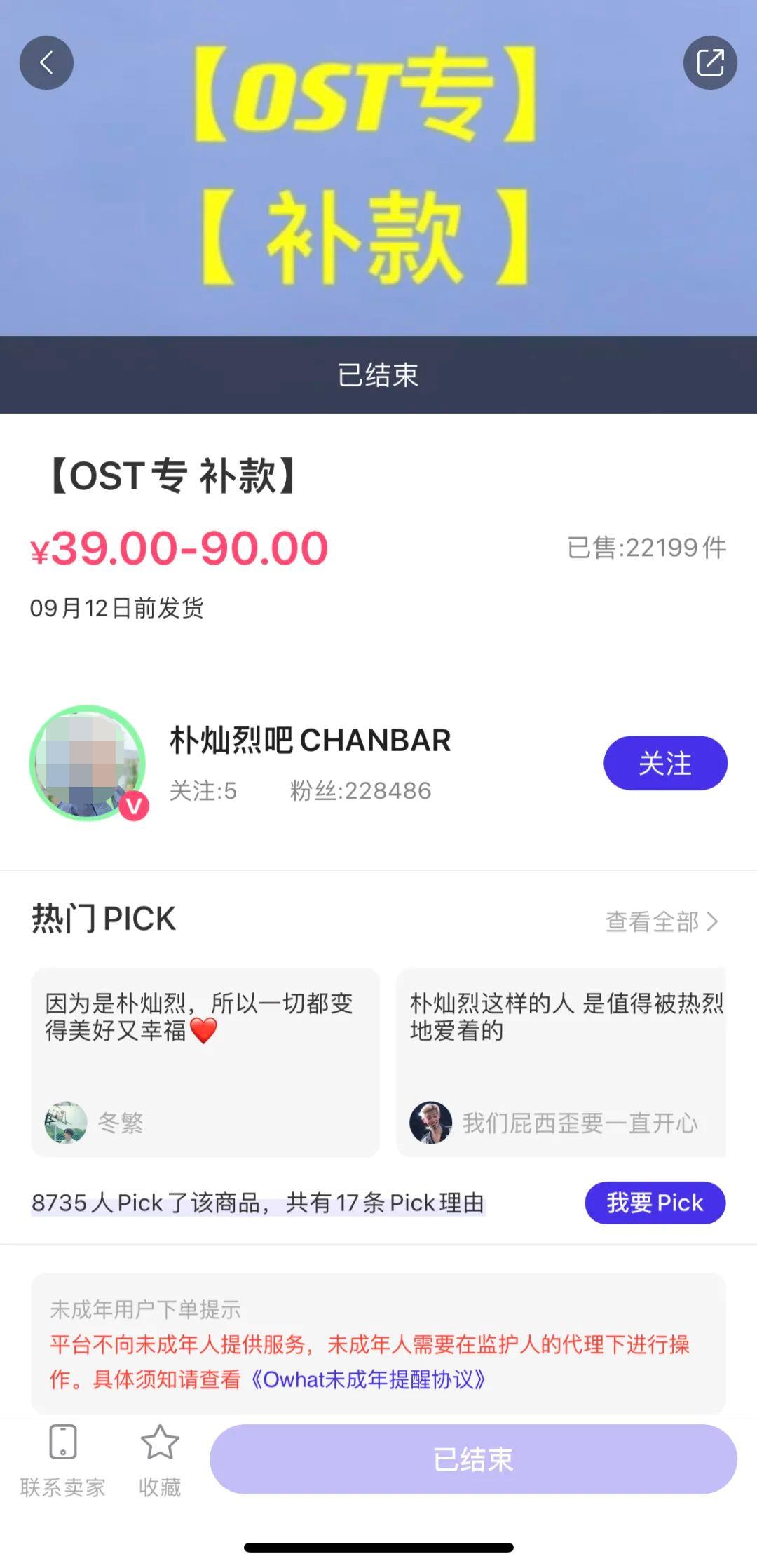
Task: Tap the 我要 Pick button
Action: pyautogui.click(x=655, y=1203)
